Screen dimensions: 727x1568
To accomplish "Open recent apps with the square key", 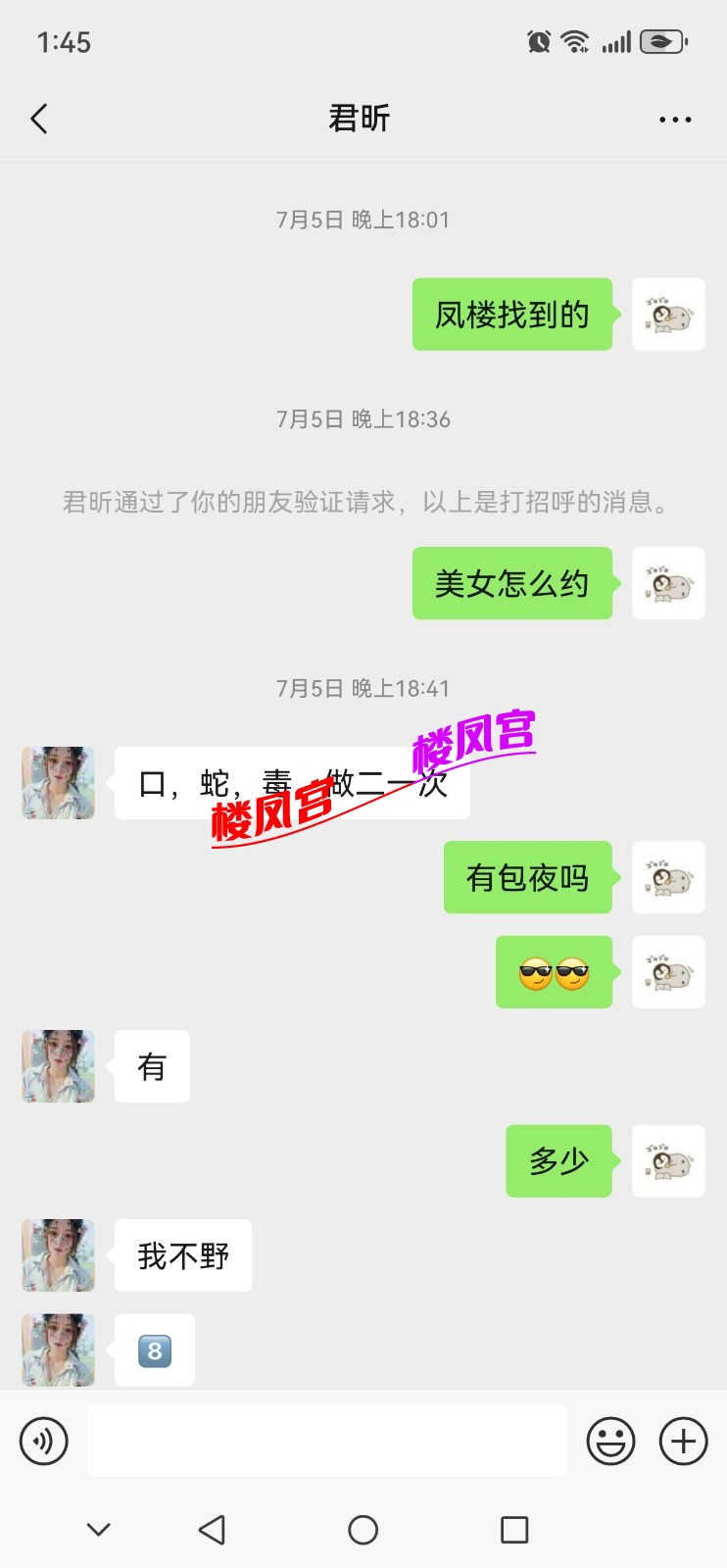I will click(513, 1529).
